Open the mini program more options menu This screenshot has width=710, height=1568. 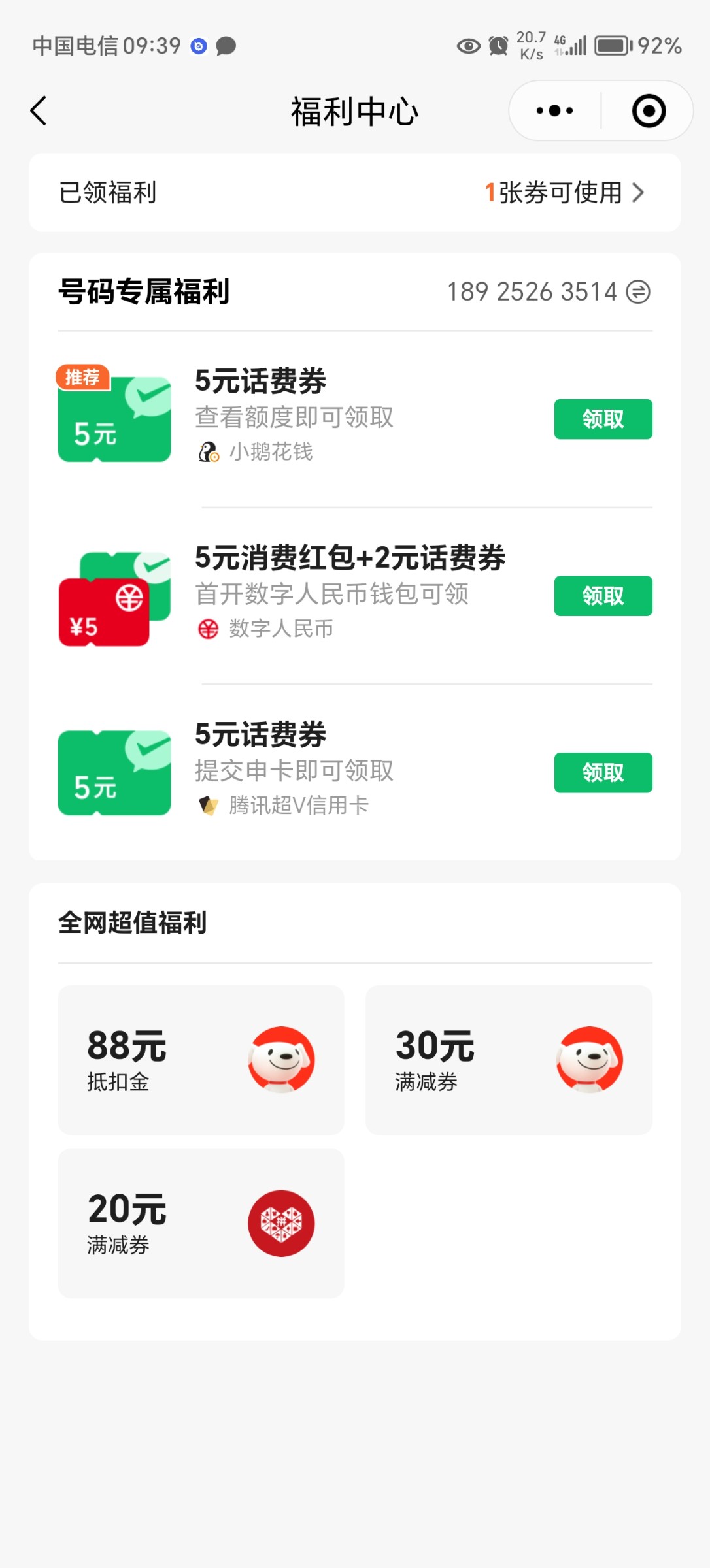pos(554,111)
